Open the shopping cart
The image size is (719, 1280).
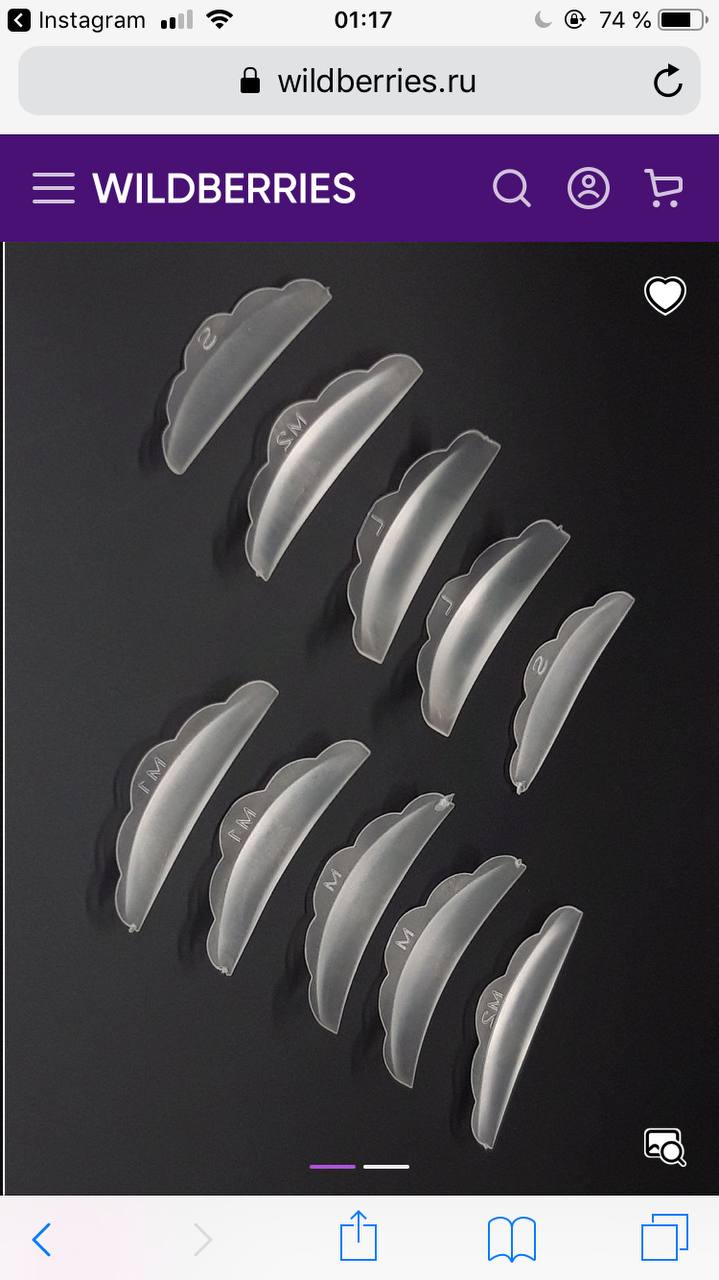tap(663, 188)
